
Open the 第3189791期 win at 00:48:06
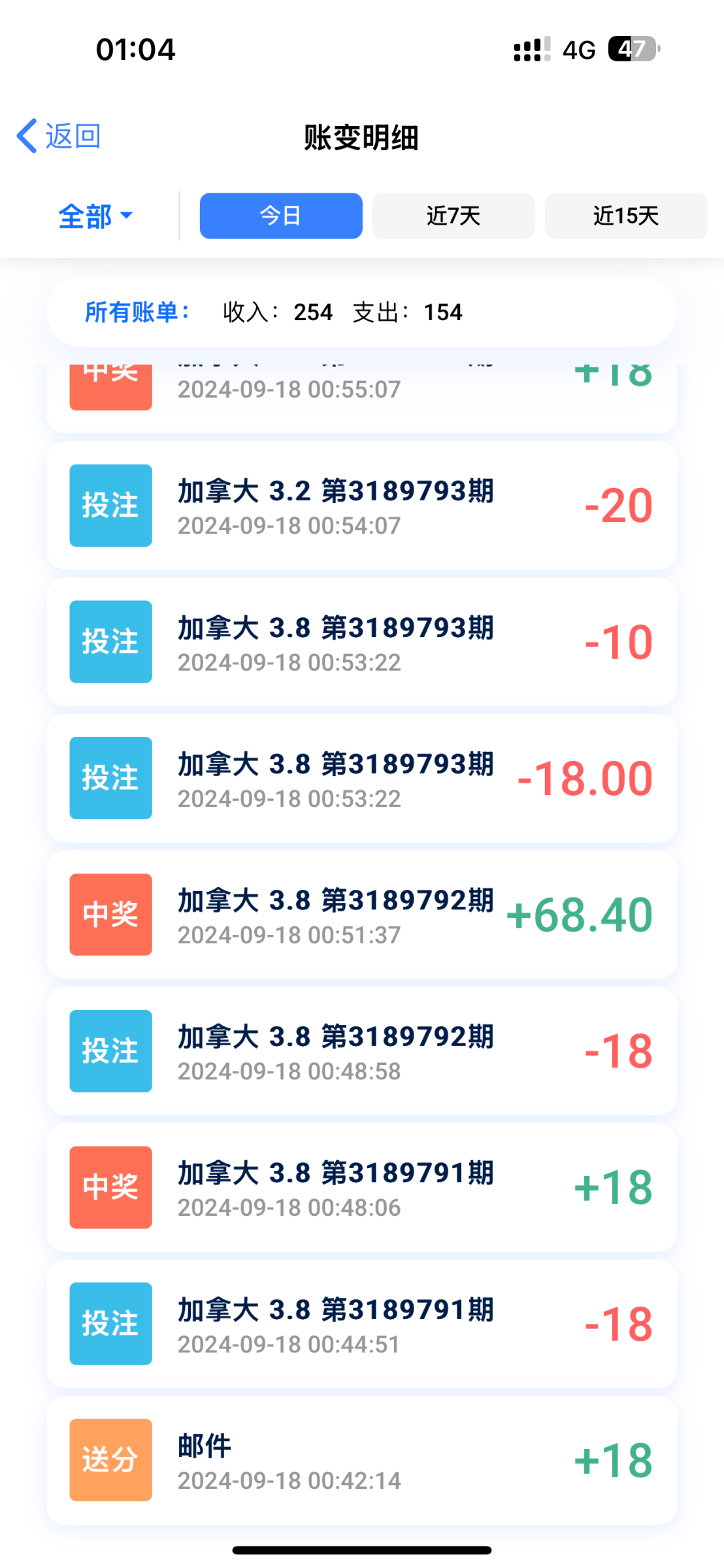pyautogui.click(x=361, y=1188)
